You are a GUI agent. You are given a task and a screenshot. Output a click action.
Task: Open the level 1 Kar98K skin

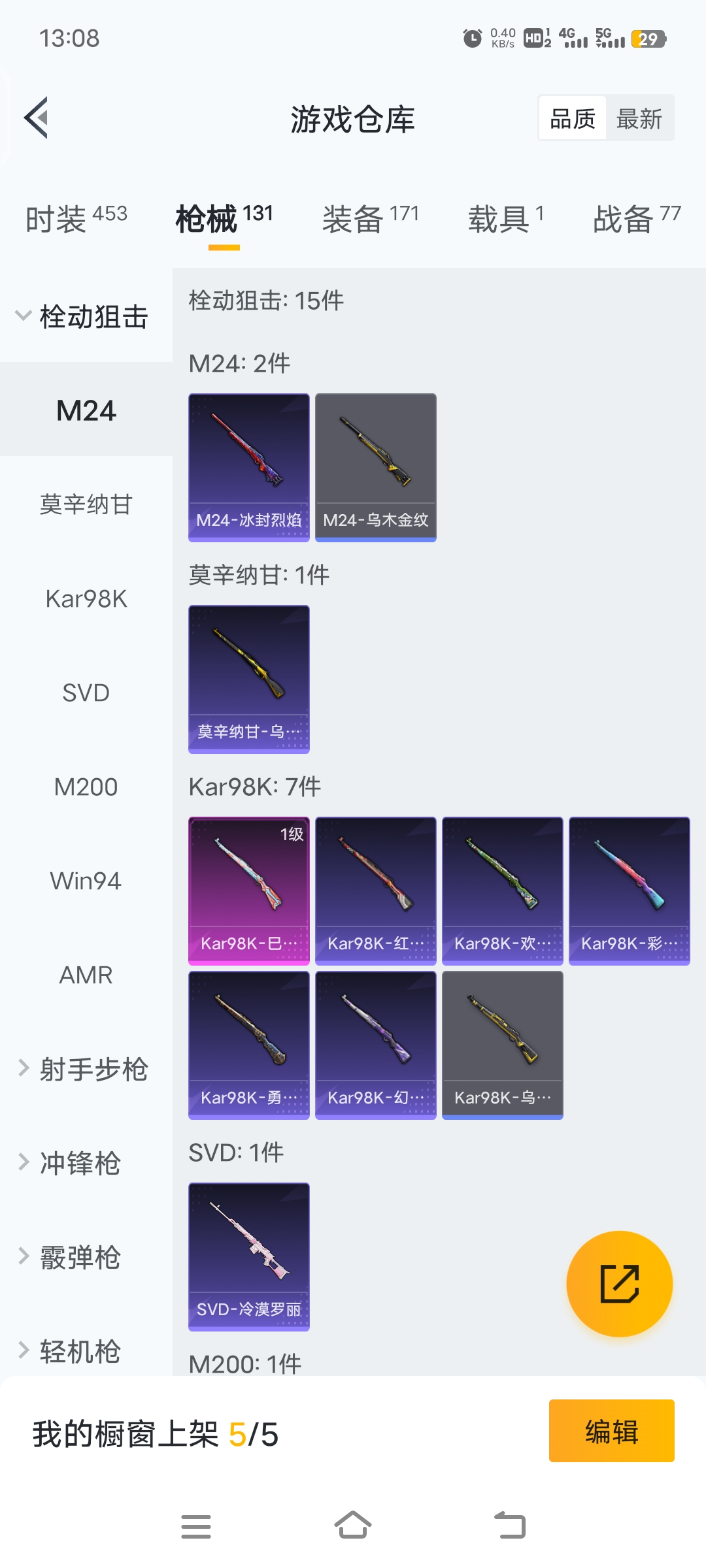[x=249, y=890]
